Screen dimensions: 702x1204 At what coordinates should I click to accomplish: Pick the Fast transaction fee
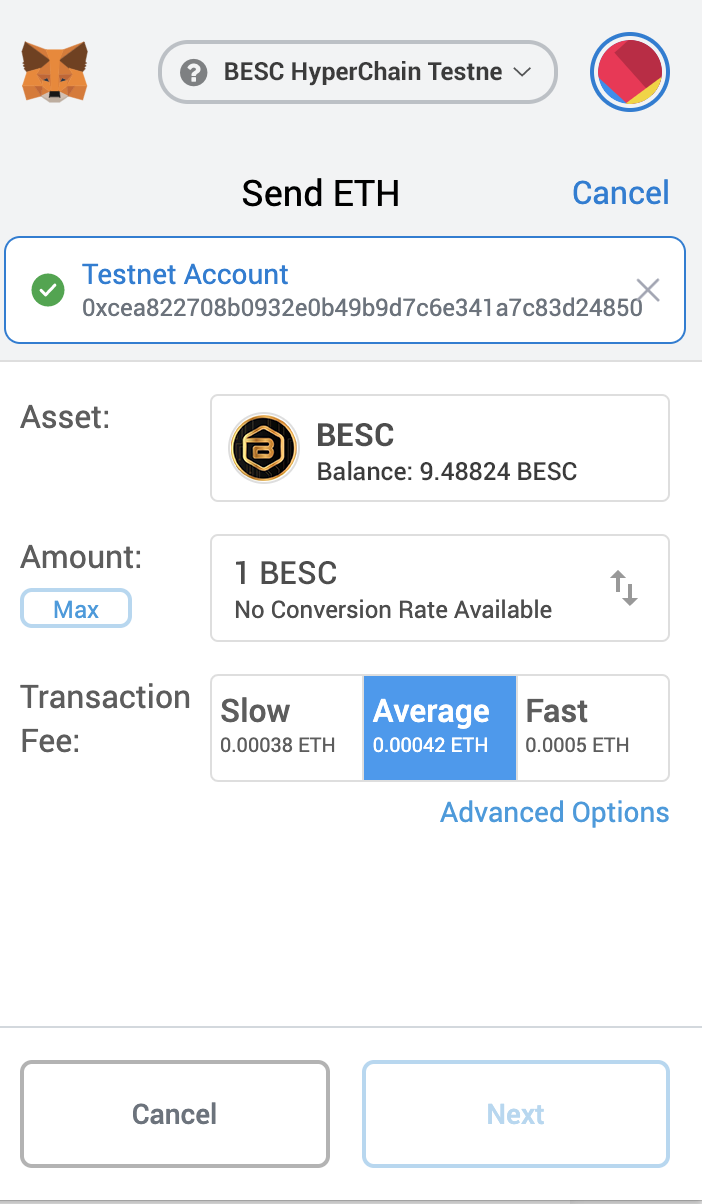point(592,727)
